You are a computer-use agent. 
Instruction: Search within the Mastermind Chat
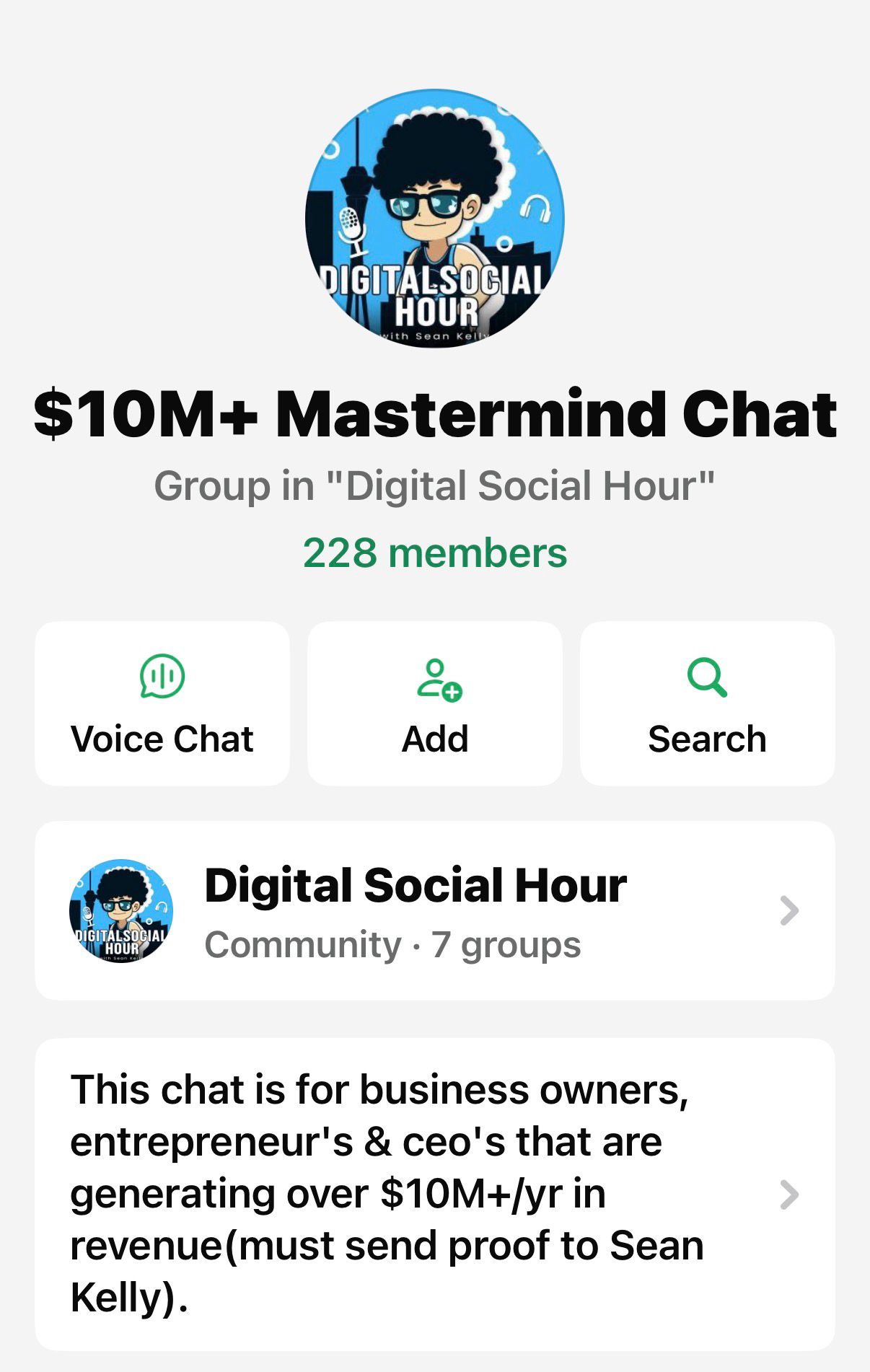click(x=707, y=703)
